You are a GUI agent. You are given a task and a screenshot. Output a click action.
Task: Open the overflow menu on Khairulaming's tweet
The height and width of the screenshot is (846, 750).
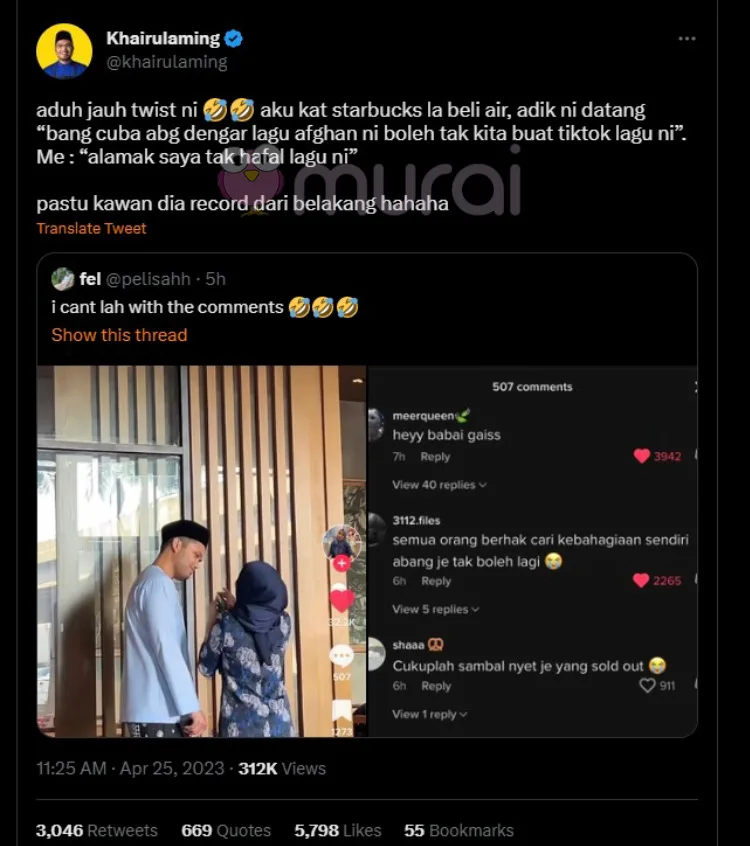point(686,39)
